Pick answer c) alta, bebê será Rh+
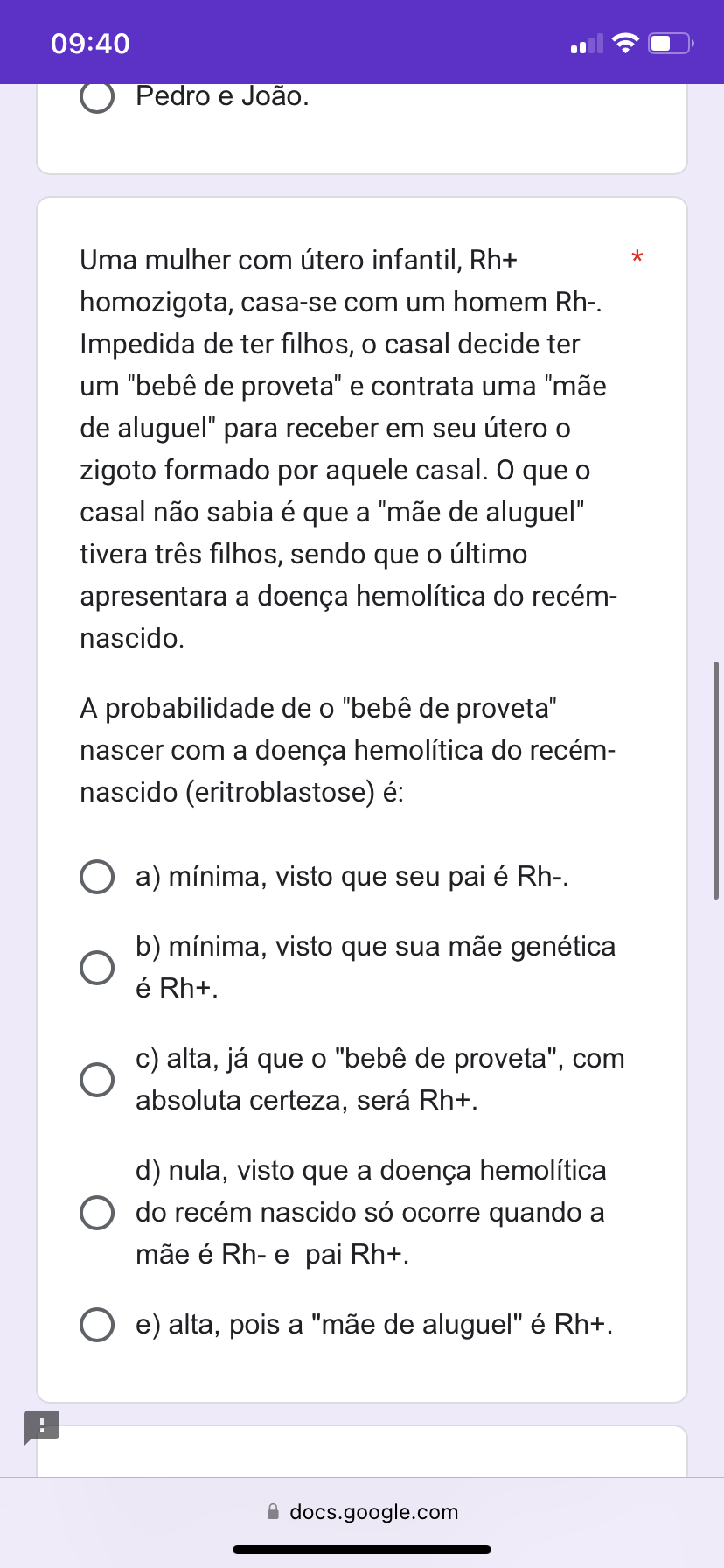724x1568 pixels. click(x=97, y=1080)
